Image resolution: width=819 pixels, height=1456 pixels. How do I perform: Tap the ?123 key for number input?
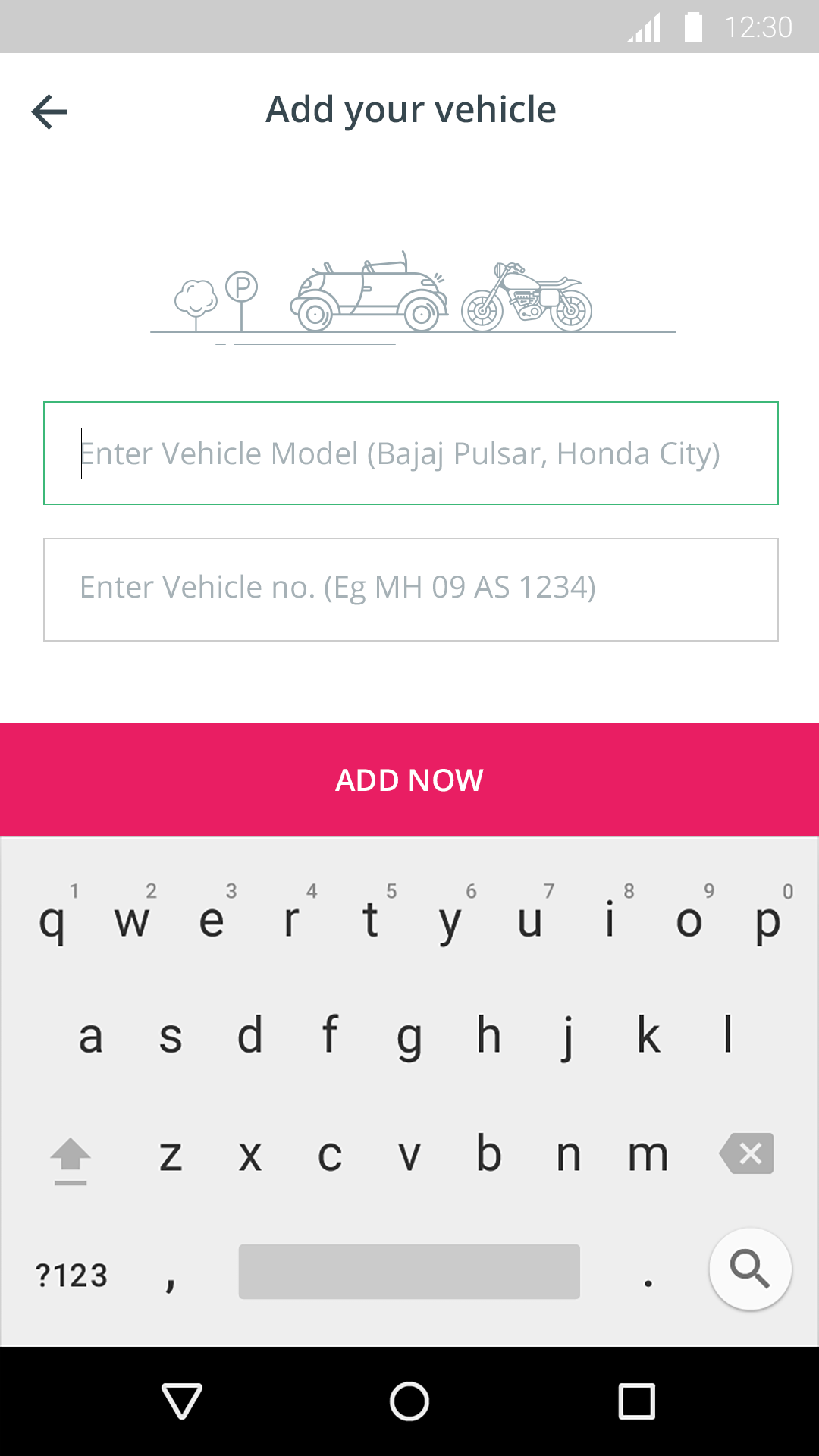point(72,1274)
